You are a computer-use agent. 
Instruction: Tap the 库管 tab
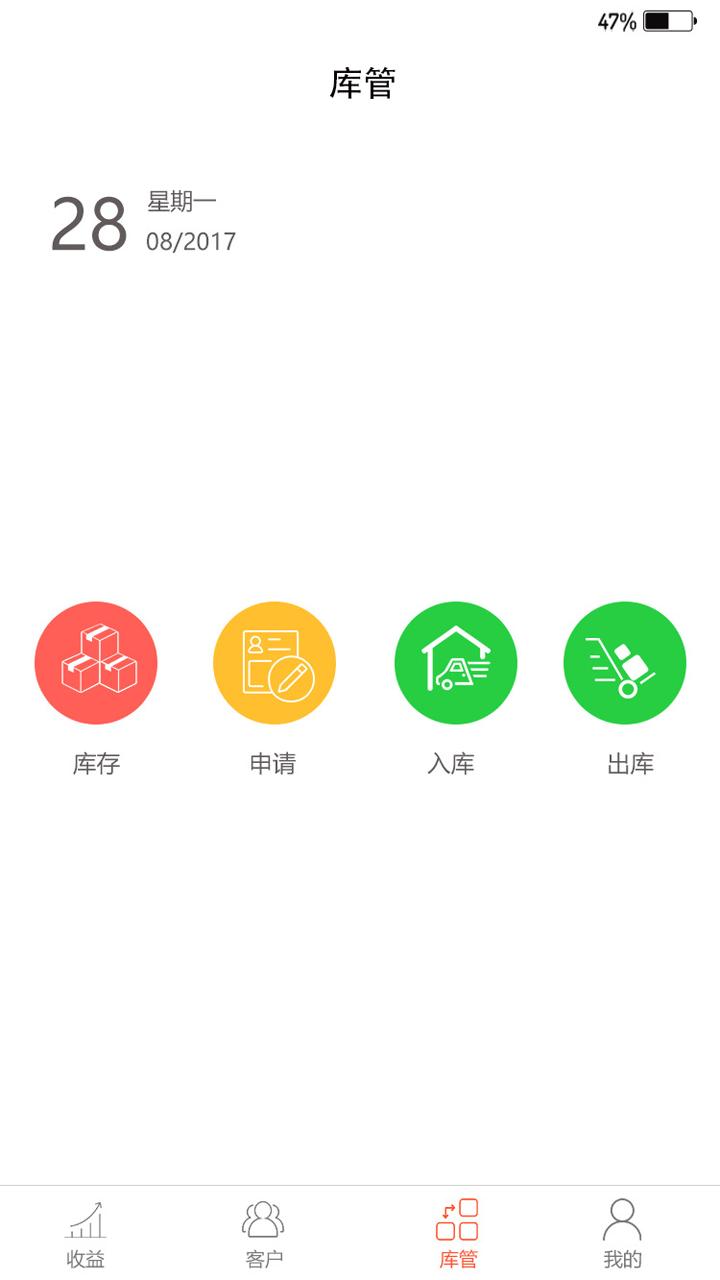coord(457,1234)
